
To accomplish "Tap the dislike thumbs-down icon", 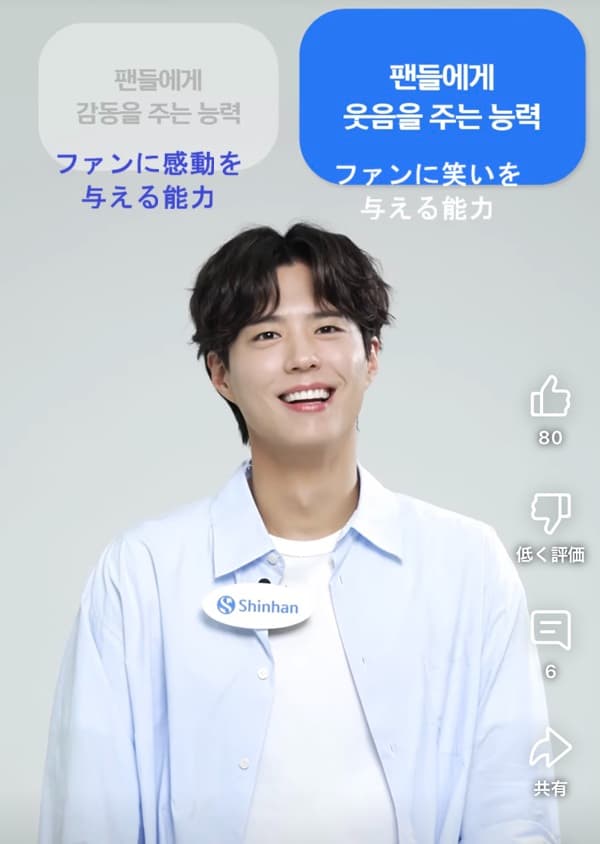I will click(550, 514).
